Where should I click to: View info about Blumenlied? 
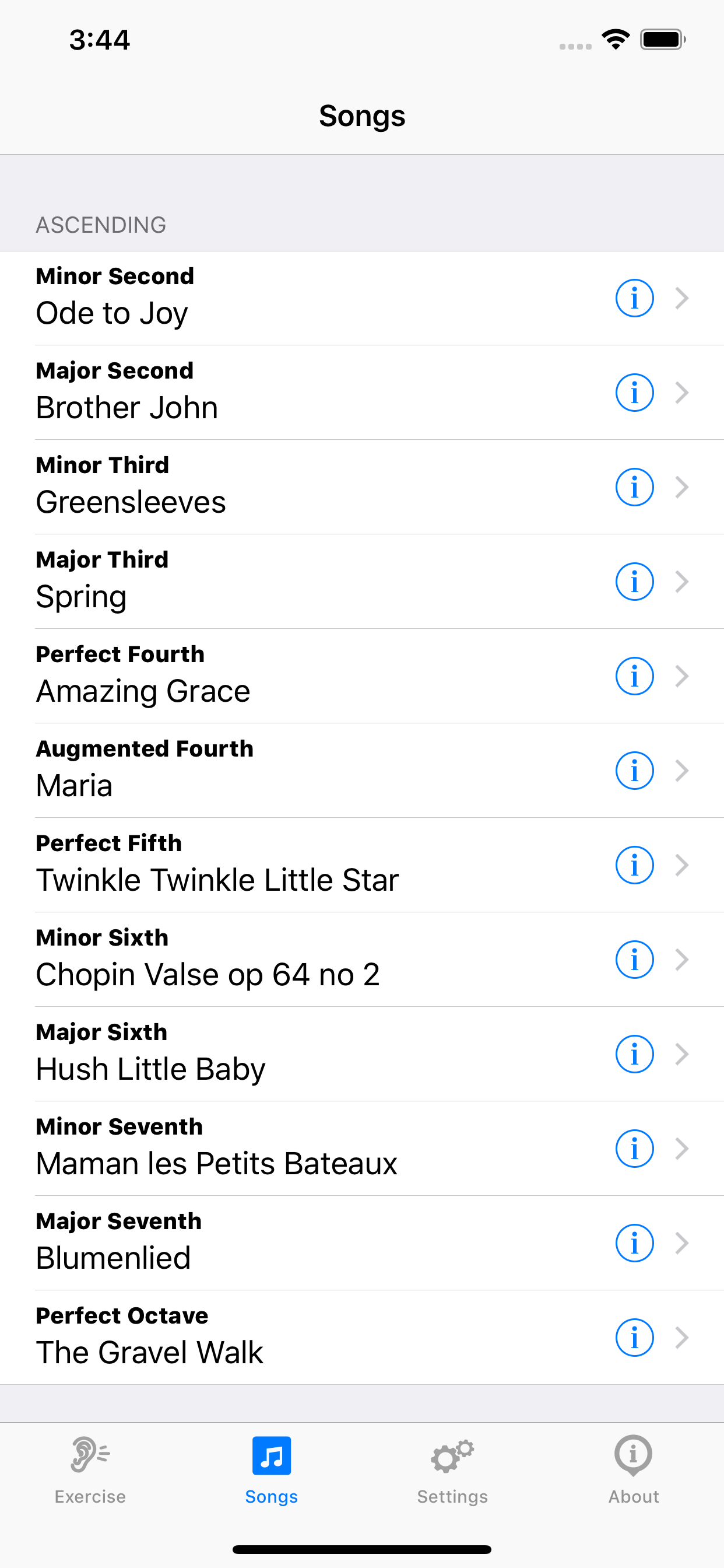(x=634, y=1244)
